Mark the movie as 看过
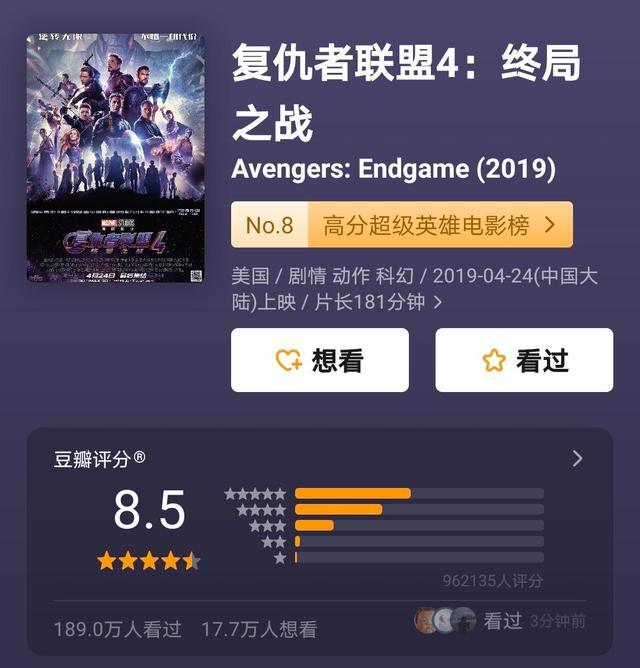The image size is (640, 668). pyautogui.click(x=524, y=360)
